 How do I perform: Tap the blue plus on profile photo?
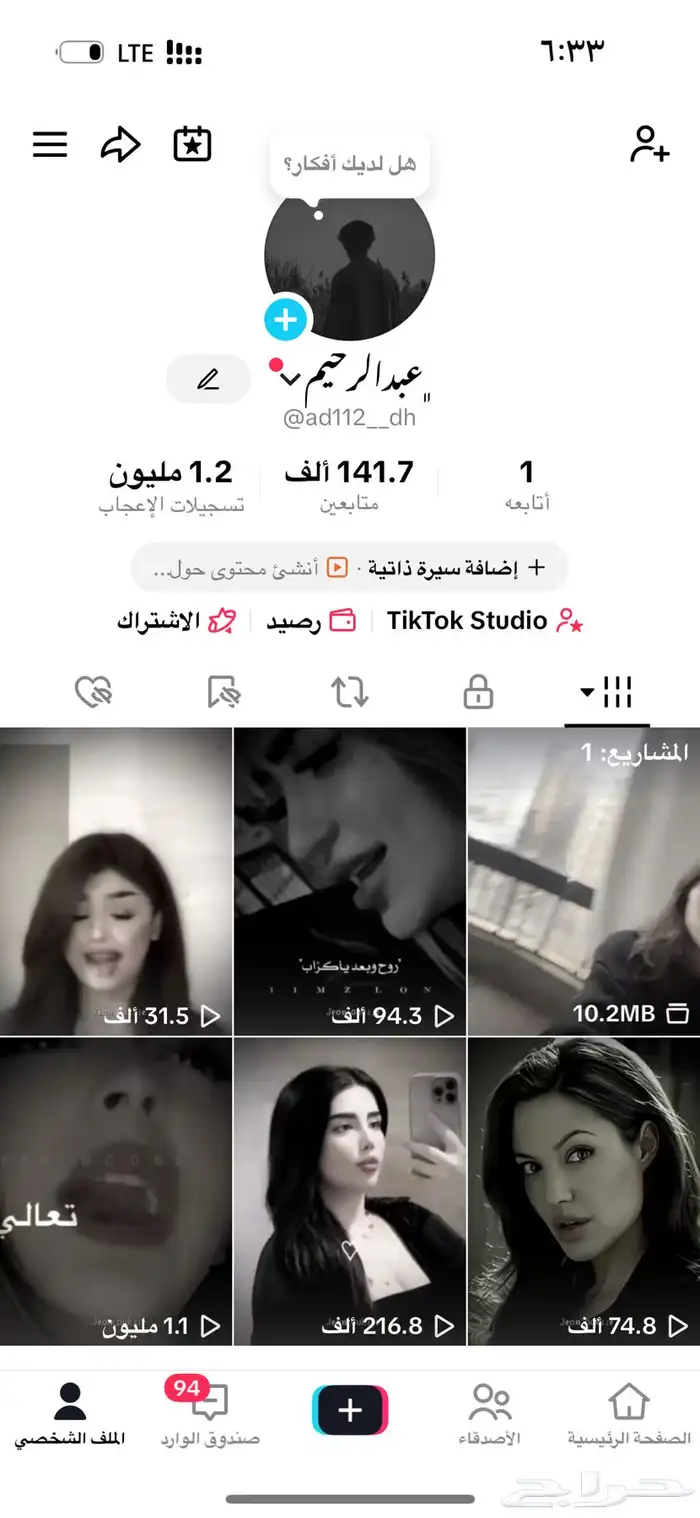[287, 320]
